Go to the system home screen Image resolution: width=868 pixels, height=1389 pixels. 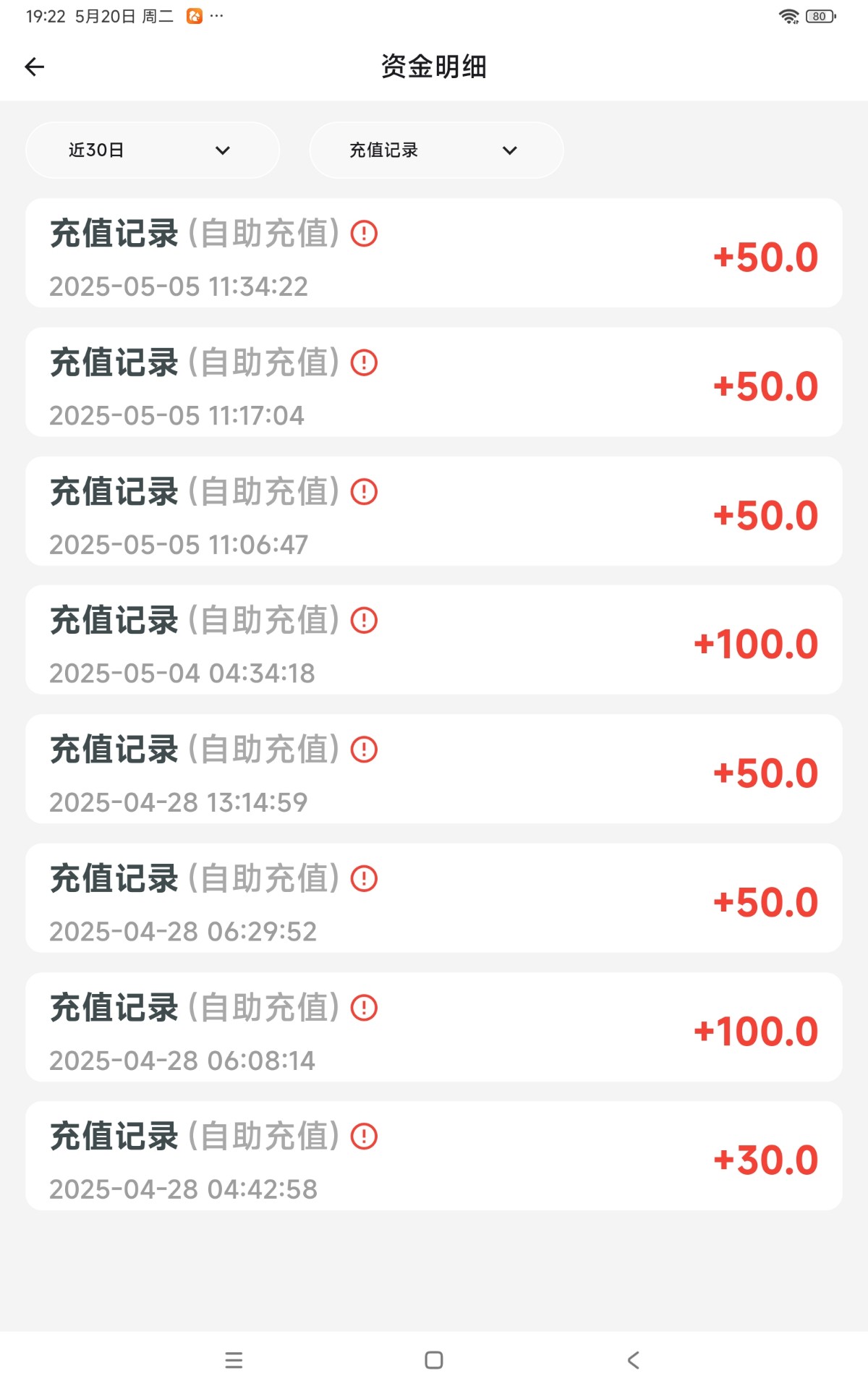434,1360
